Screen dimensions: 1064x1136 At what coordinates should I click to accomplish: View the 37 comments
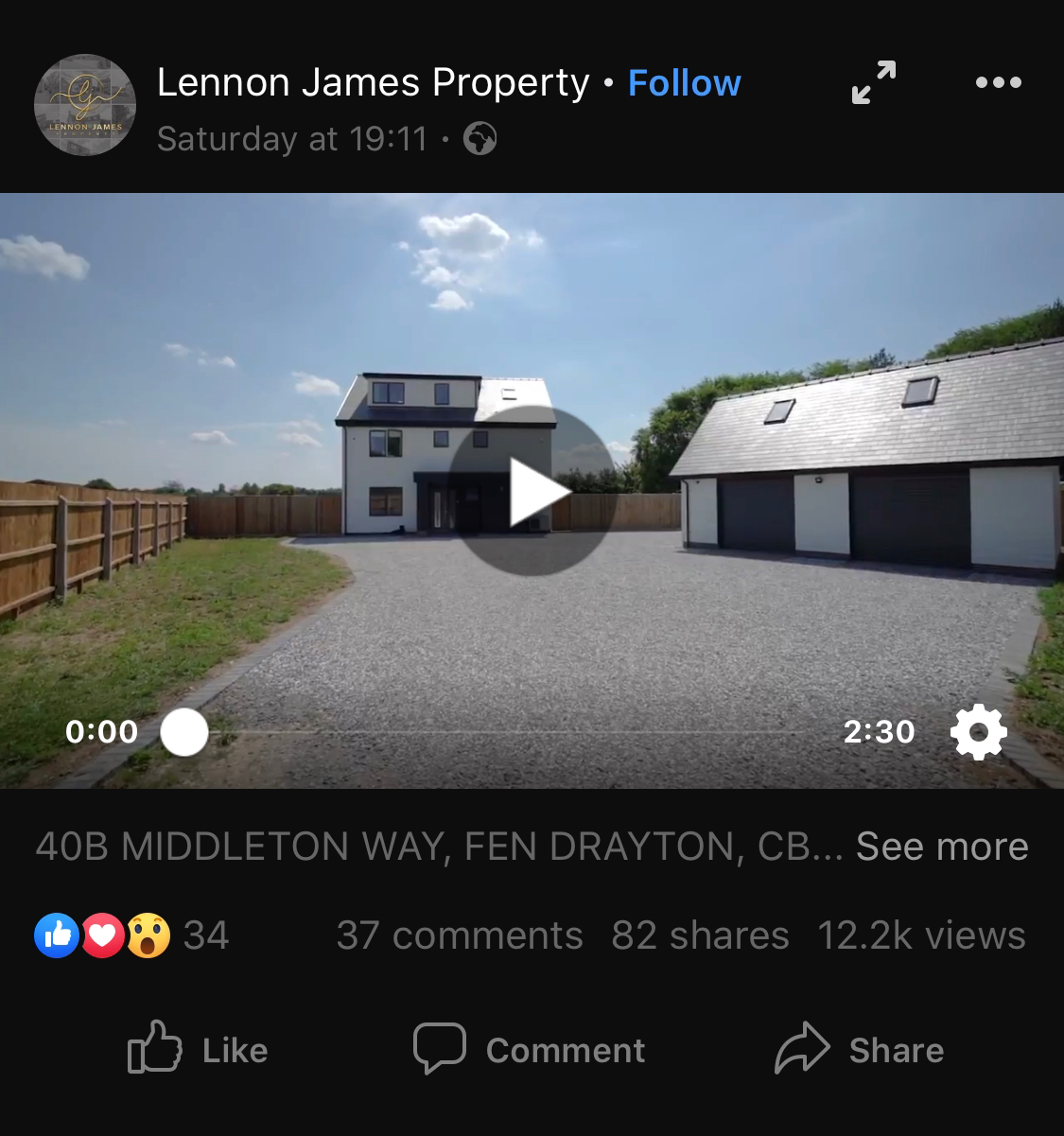pyautogui.click(x=460, y=935)
